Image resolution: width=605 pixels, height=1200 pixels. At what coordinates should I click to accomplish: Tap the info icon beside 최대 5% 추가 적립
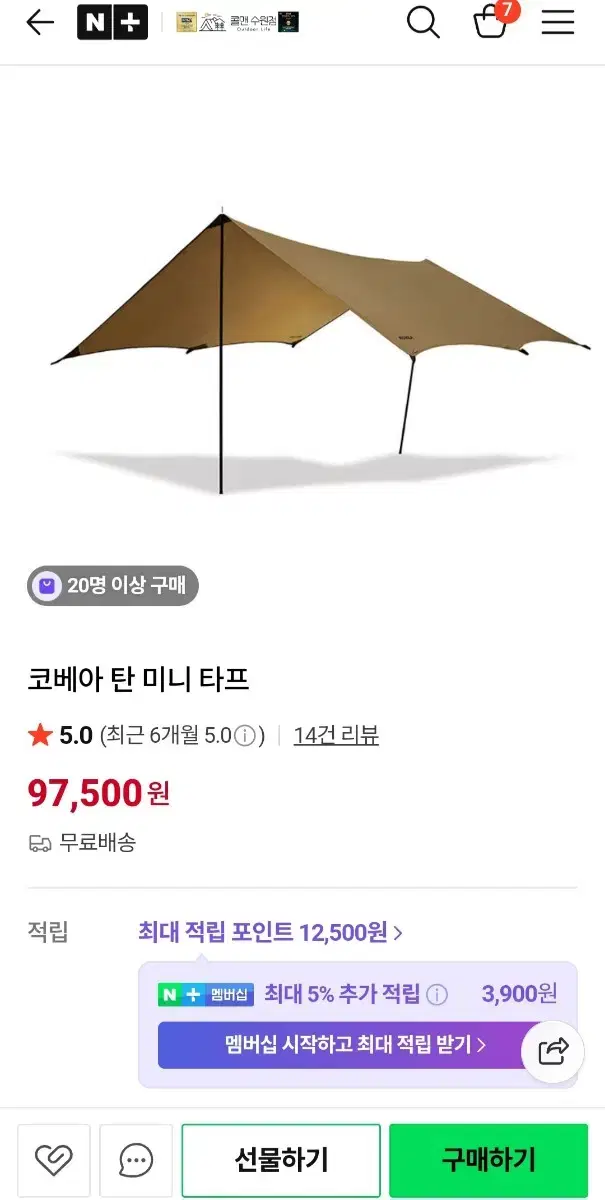coord(437,995)
